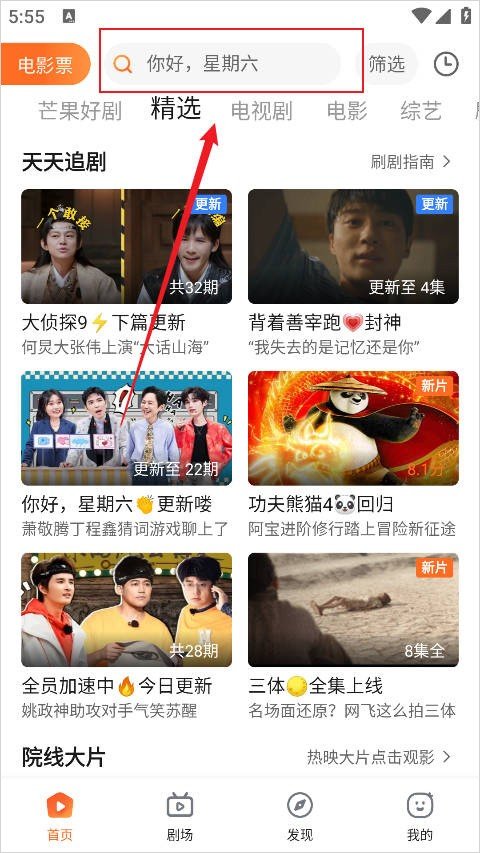
Task: Go to the 发现 bottom tab
Action: tap(300, 816)
